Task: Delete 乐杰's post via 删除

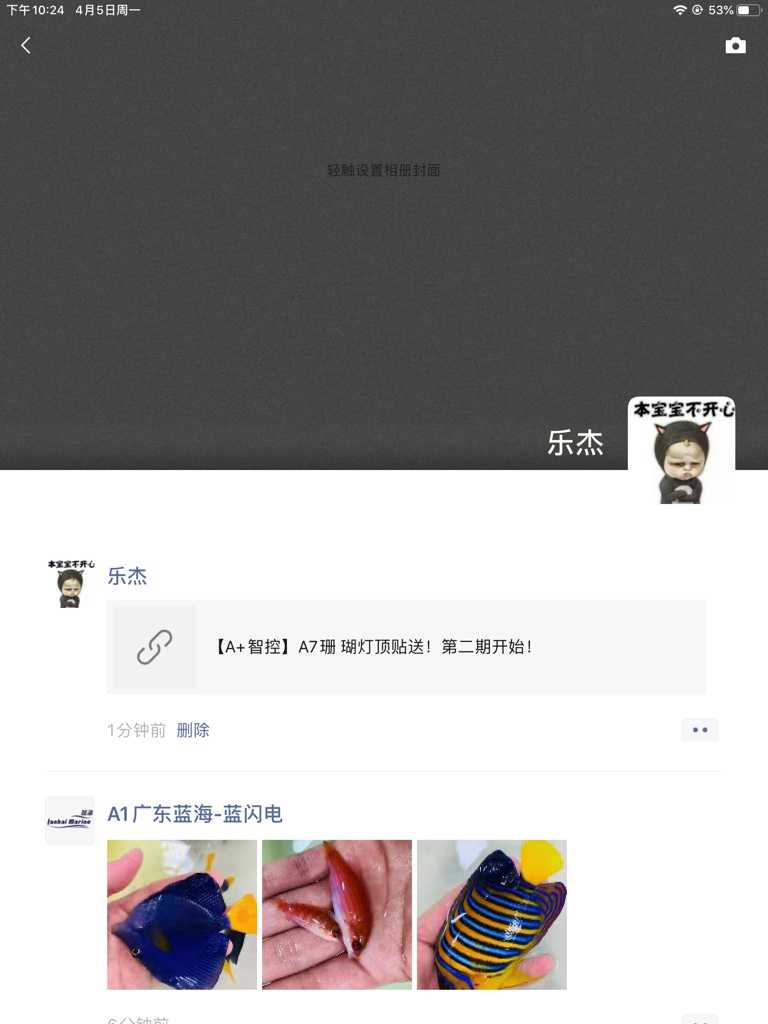Action: pyautogui.click(x=193, y=730)
